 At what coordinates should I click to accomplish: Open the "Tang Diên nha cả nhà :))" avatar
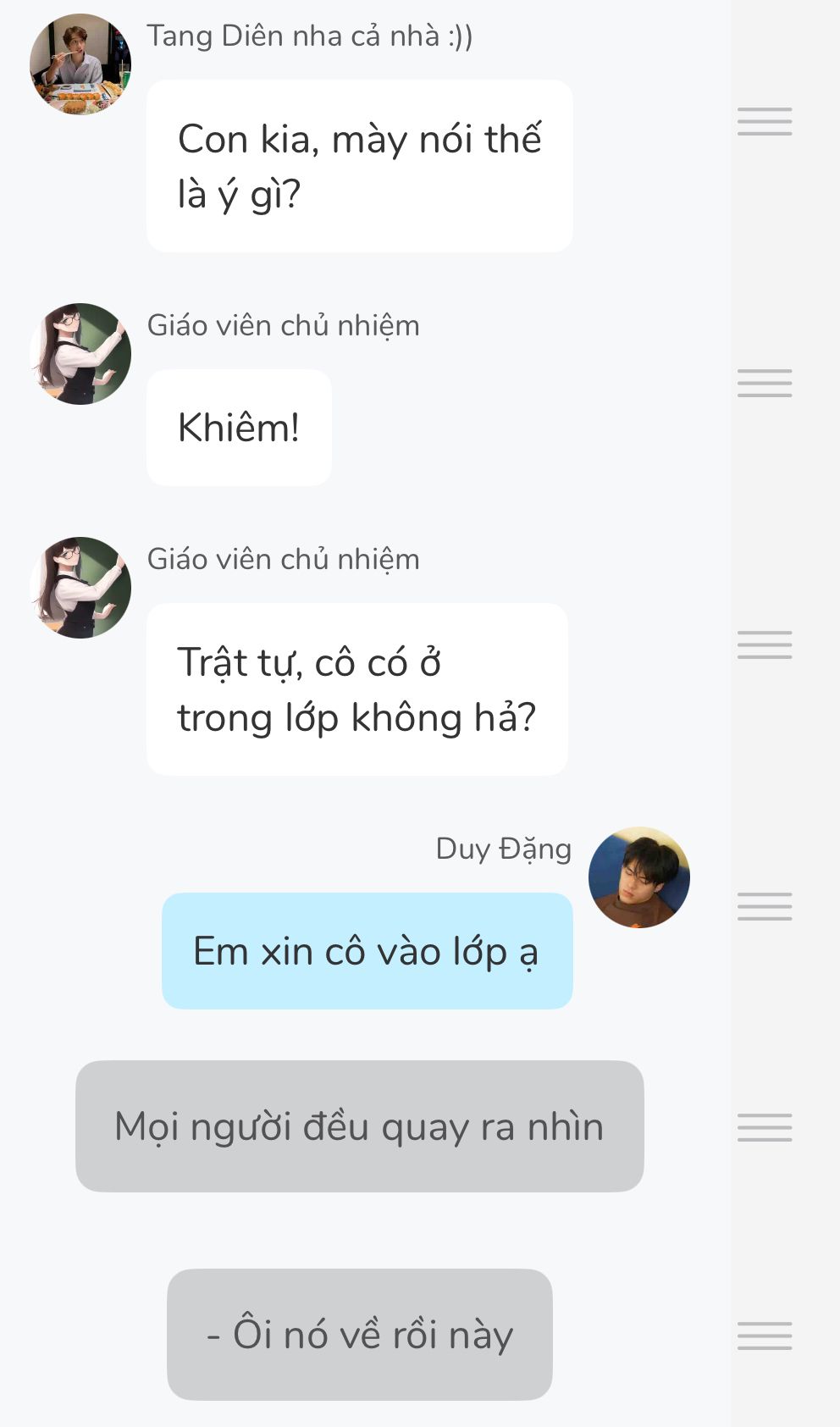[80, 64]
